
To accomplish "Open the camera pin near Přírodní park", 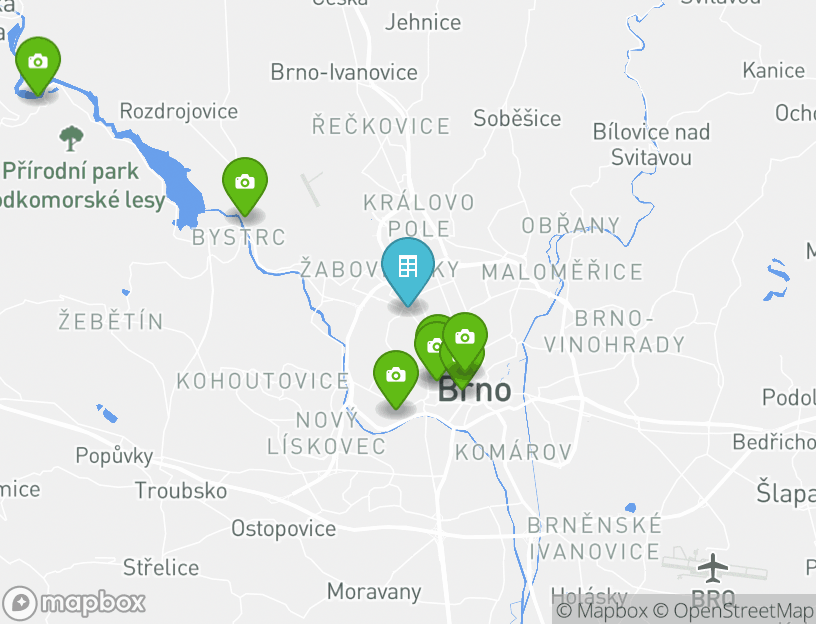I will coord(38,63).
